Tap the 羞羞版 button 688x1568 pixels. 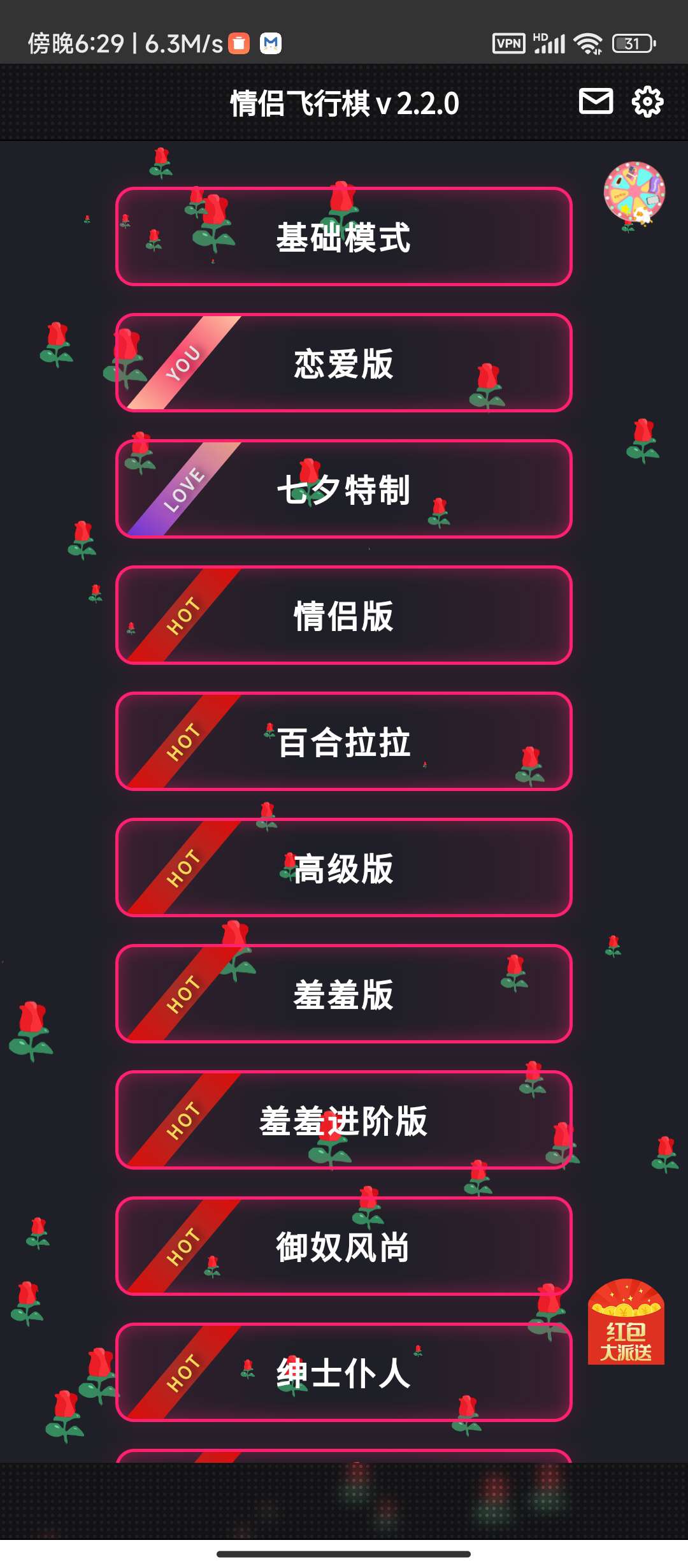click(x=343, y=994)
